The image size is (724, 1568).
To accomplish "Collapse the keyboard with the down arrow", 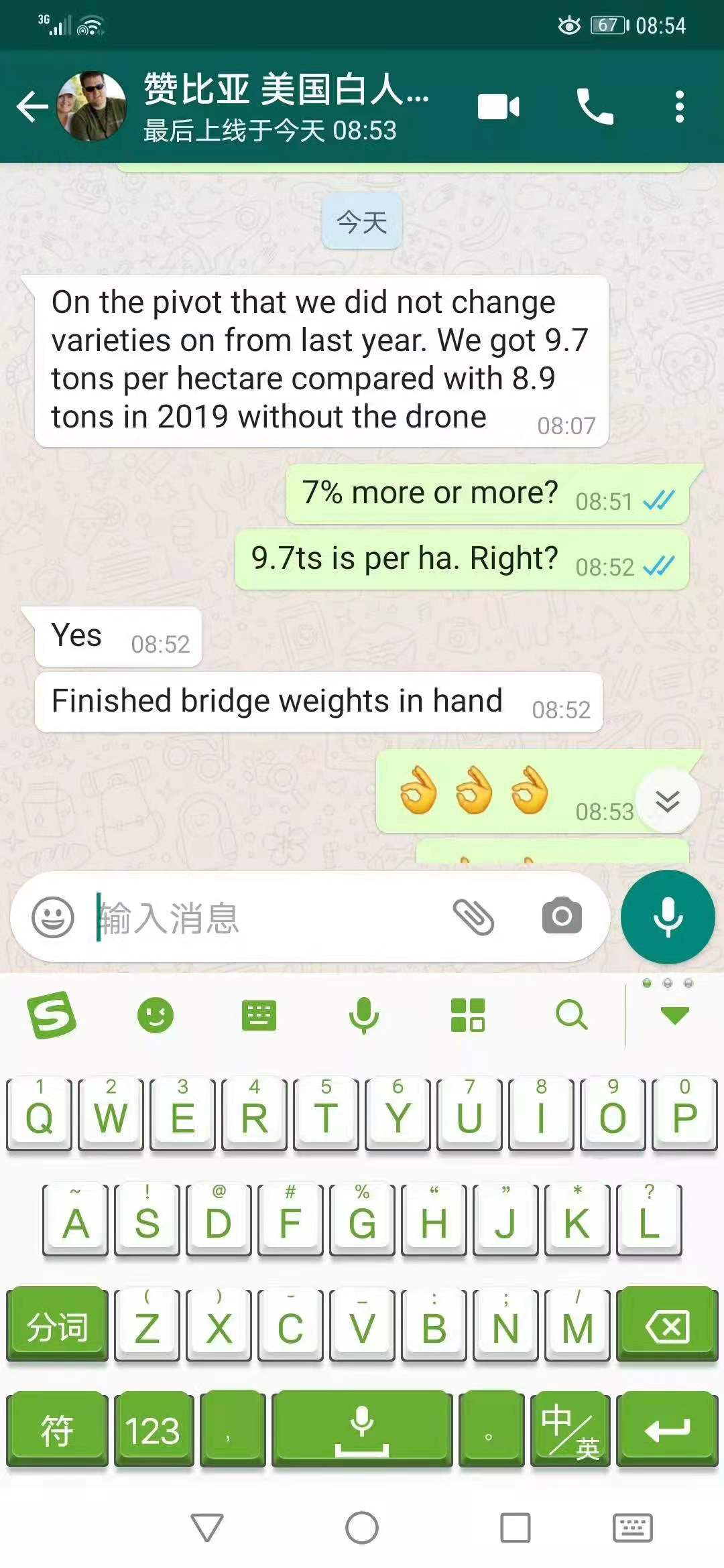I will pyautogui.click(x=674, y=1015).
